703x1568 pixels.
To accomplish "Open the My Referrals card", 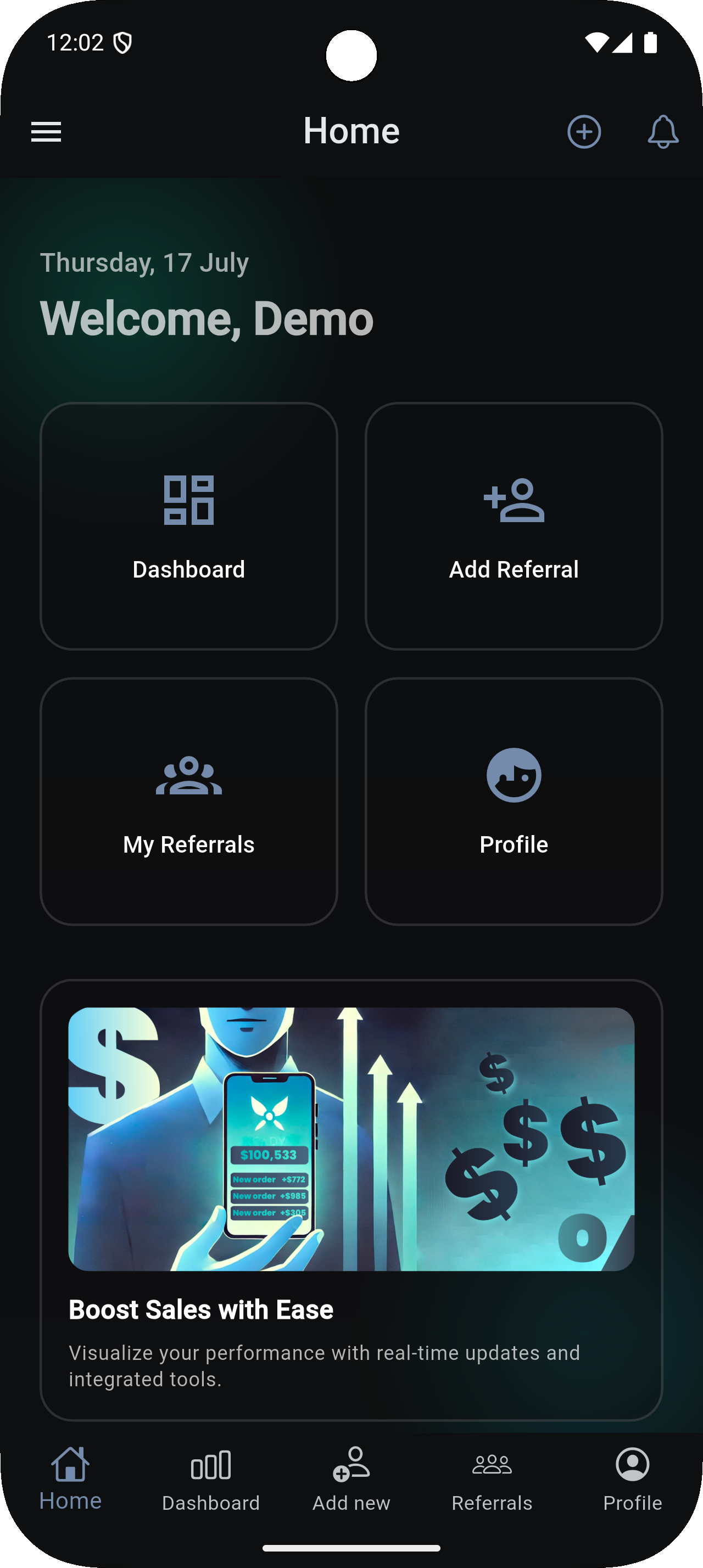I will point(189,801).
